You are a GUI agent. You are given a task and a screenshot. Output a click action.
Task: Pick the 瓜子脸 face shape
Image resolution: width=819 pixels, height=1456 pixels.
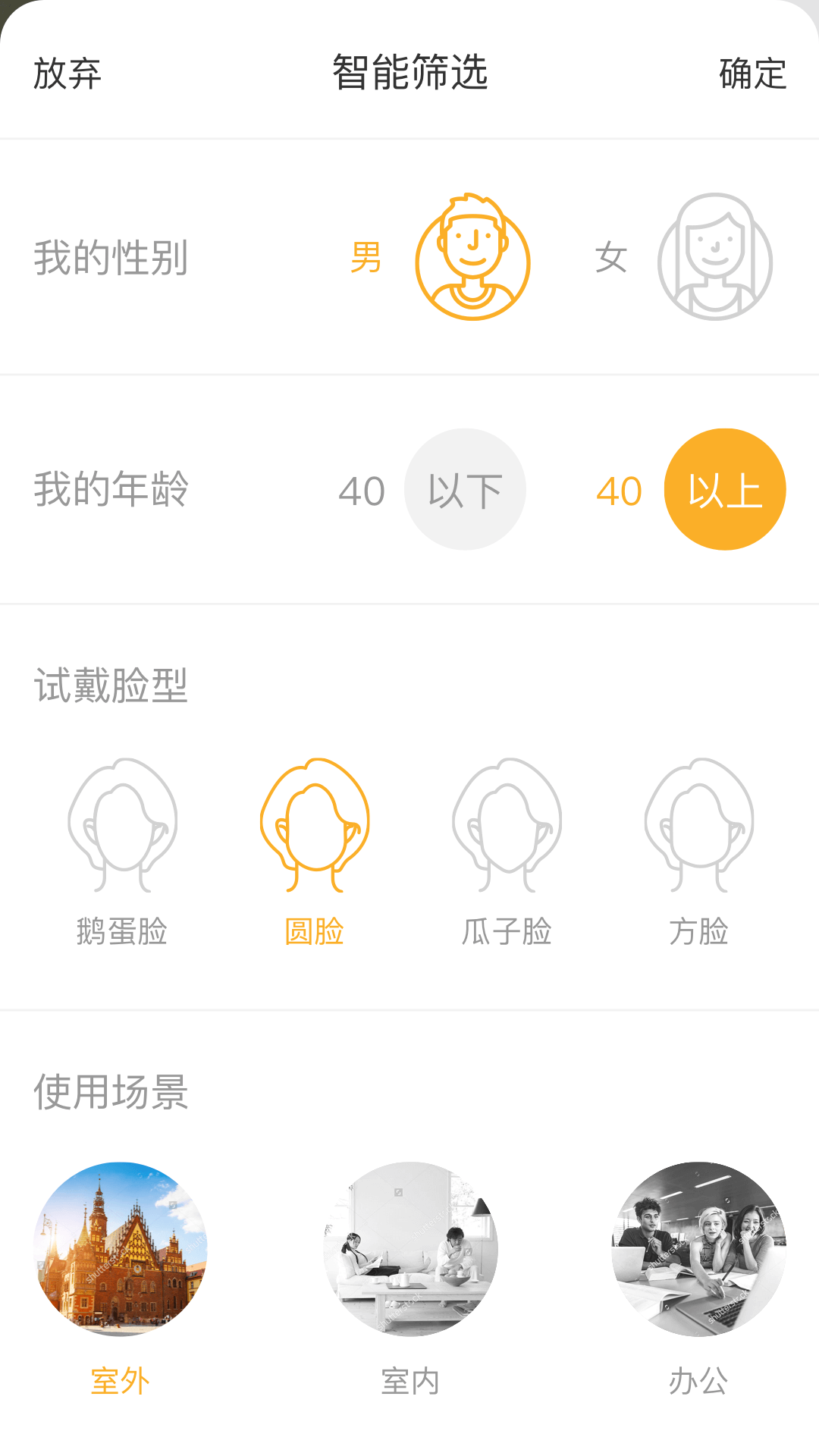pyautogui.click(x=507, y=827)
